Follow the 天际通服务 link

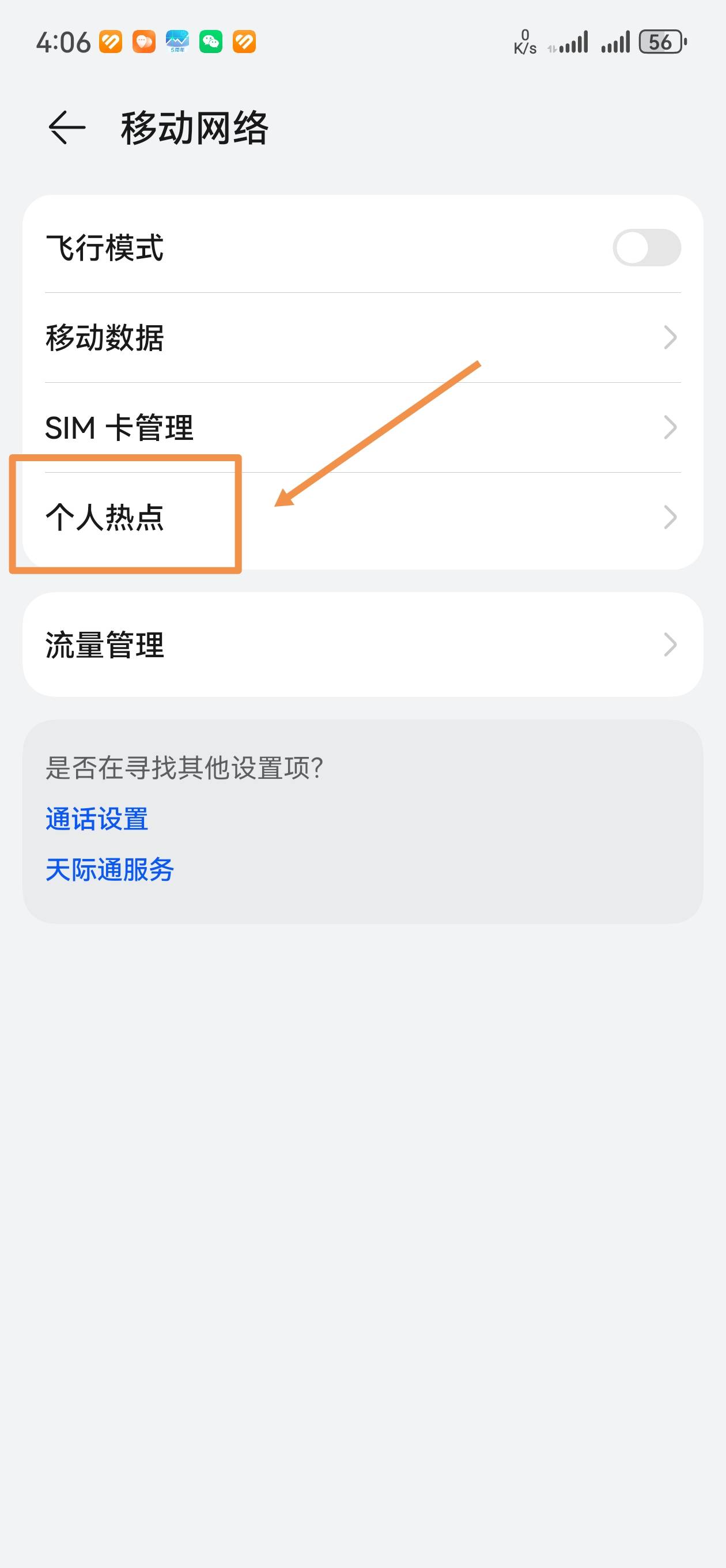click(109, 869)
